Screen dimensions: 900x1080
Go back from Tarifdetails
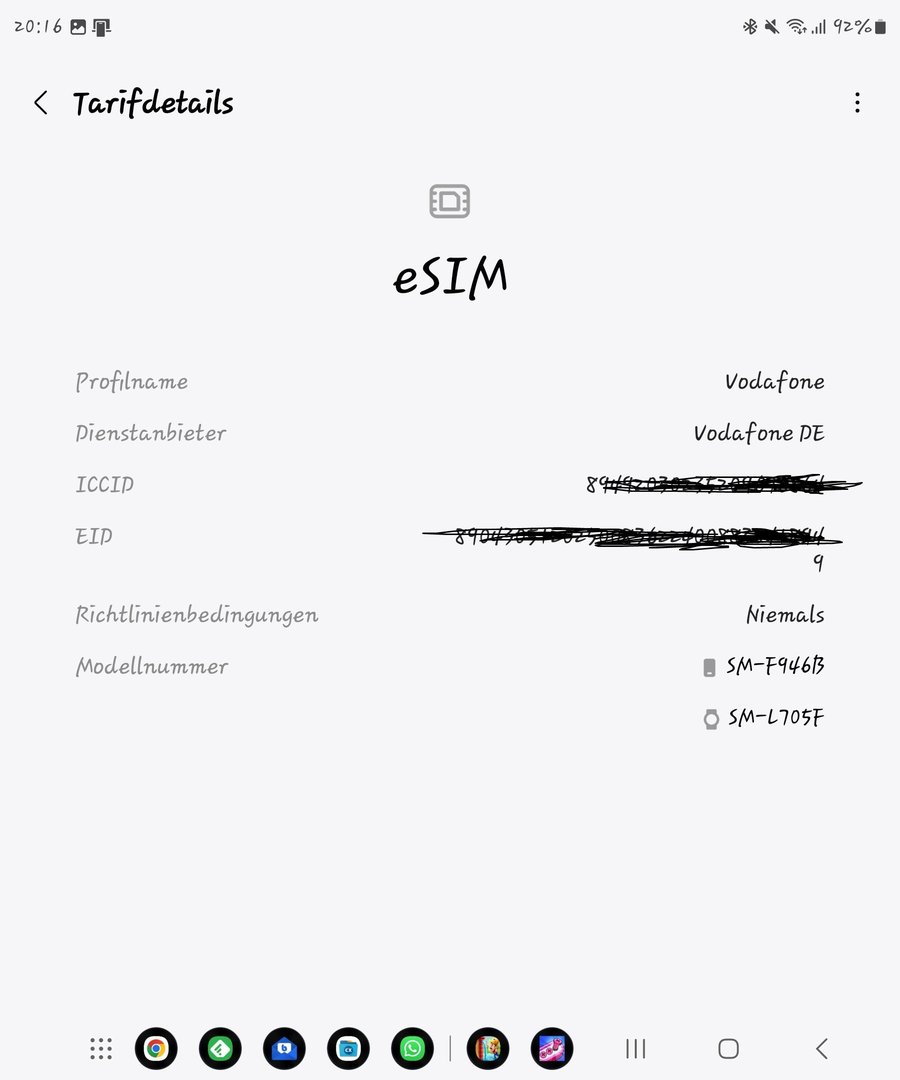(x=41, y=103)
